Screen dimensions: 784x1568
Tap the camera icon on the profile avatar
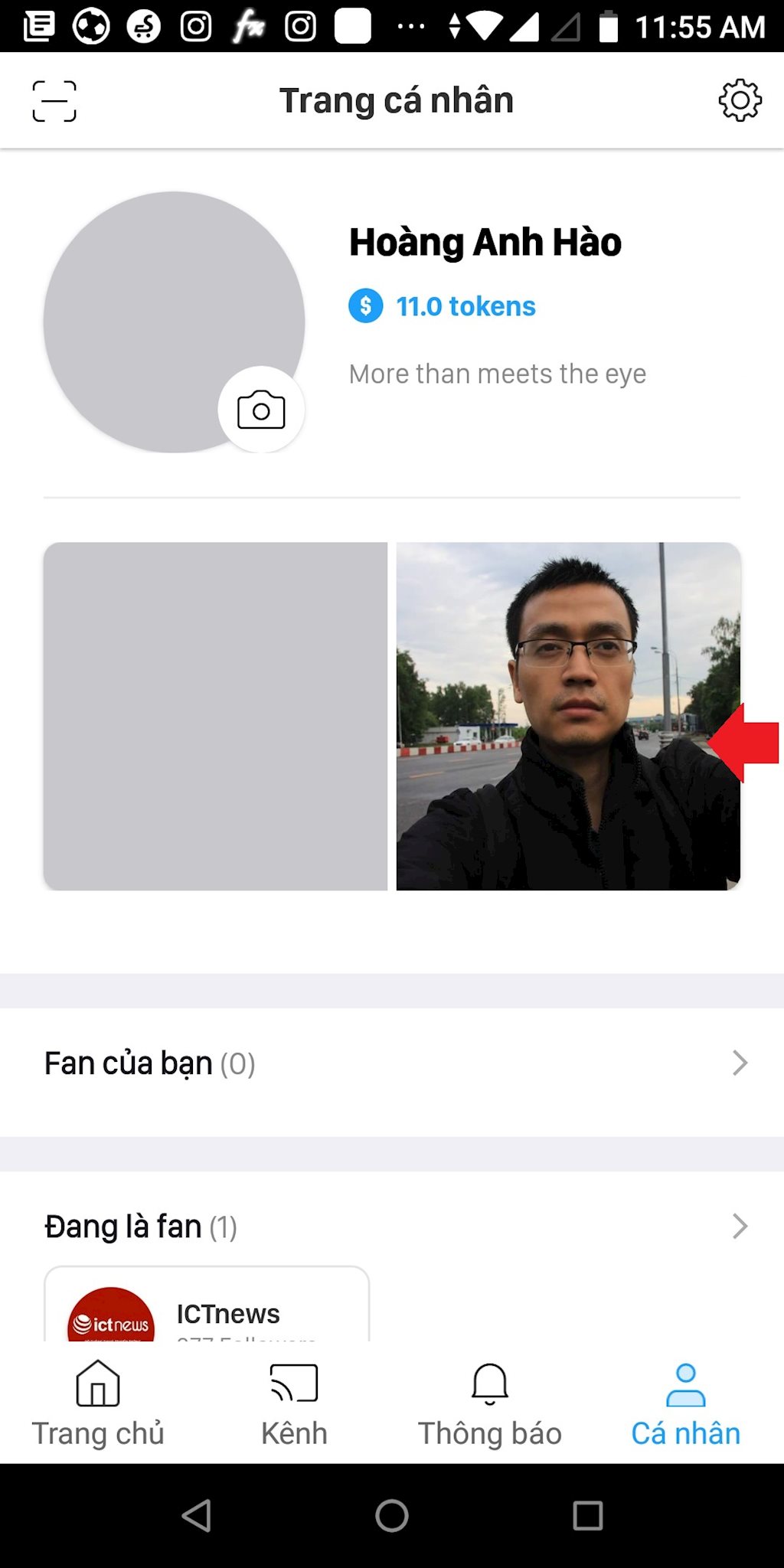coord(260,410)
